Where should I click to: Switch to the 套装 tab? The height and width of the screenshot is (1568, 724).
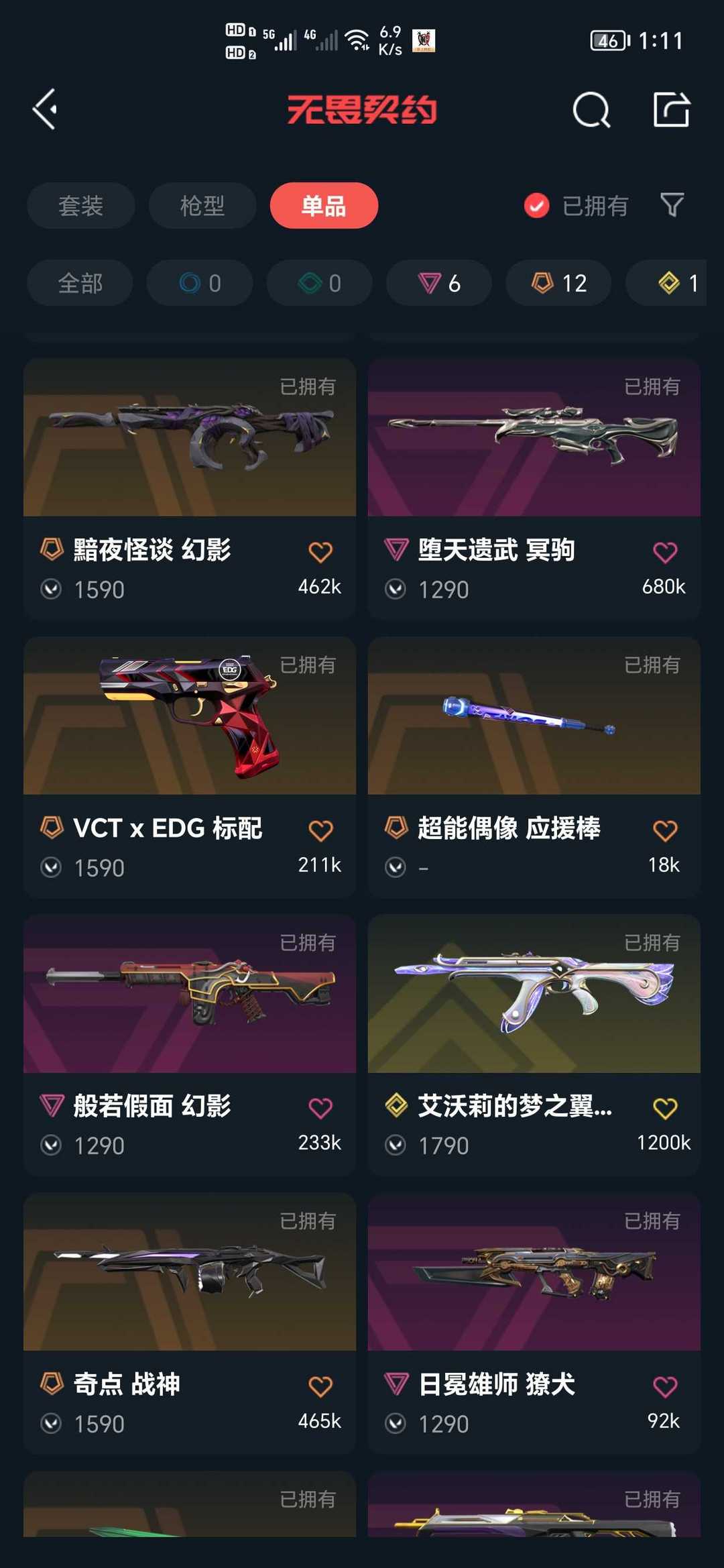(x=80, y=205)
